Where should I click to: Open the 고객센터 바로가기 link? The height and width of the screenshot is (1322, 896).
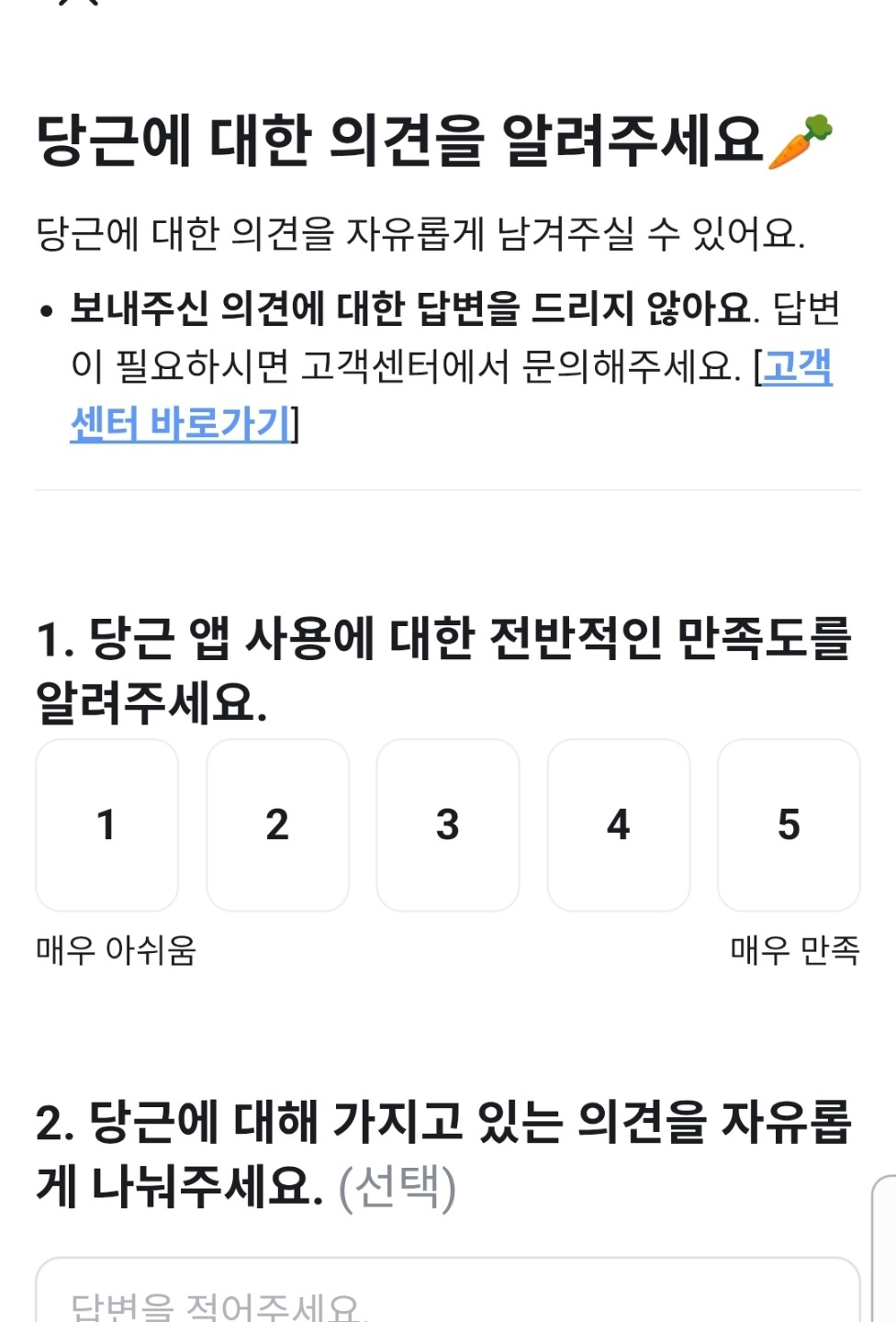coord(181,423)
